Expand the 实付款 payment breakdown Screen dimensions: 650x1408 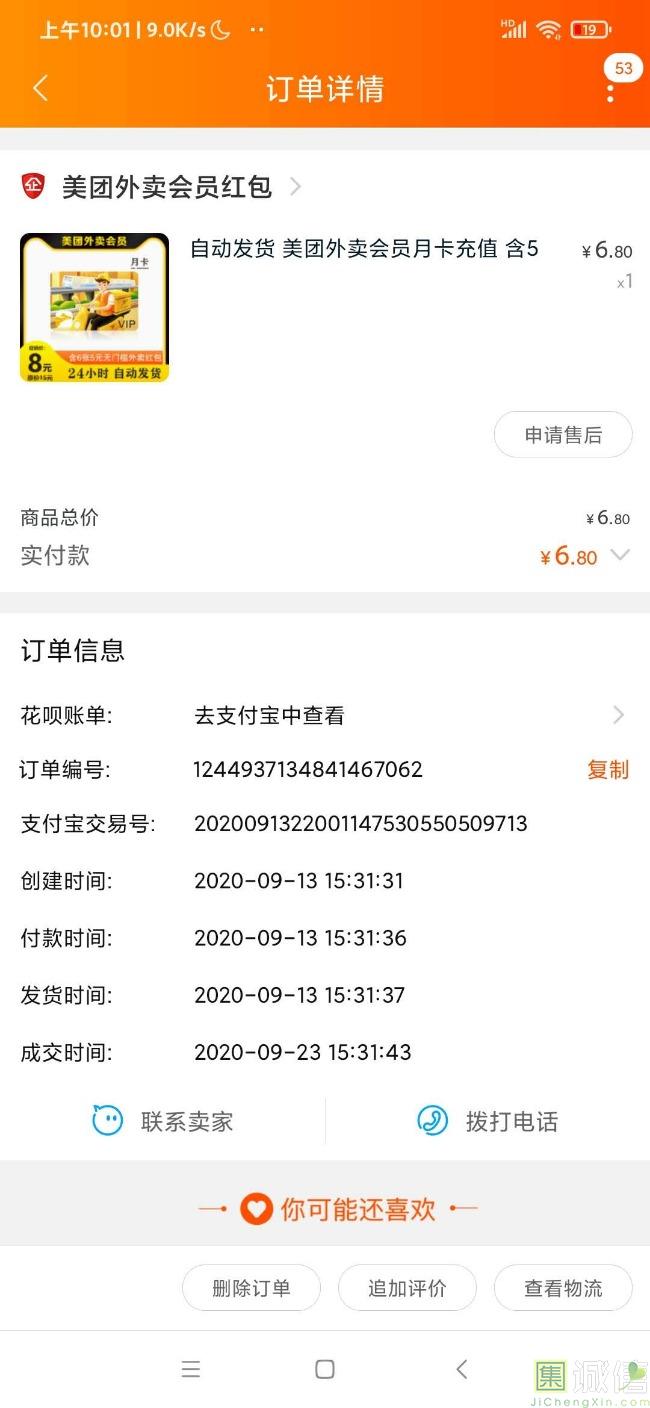(x=620, y=555)
